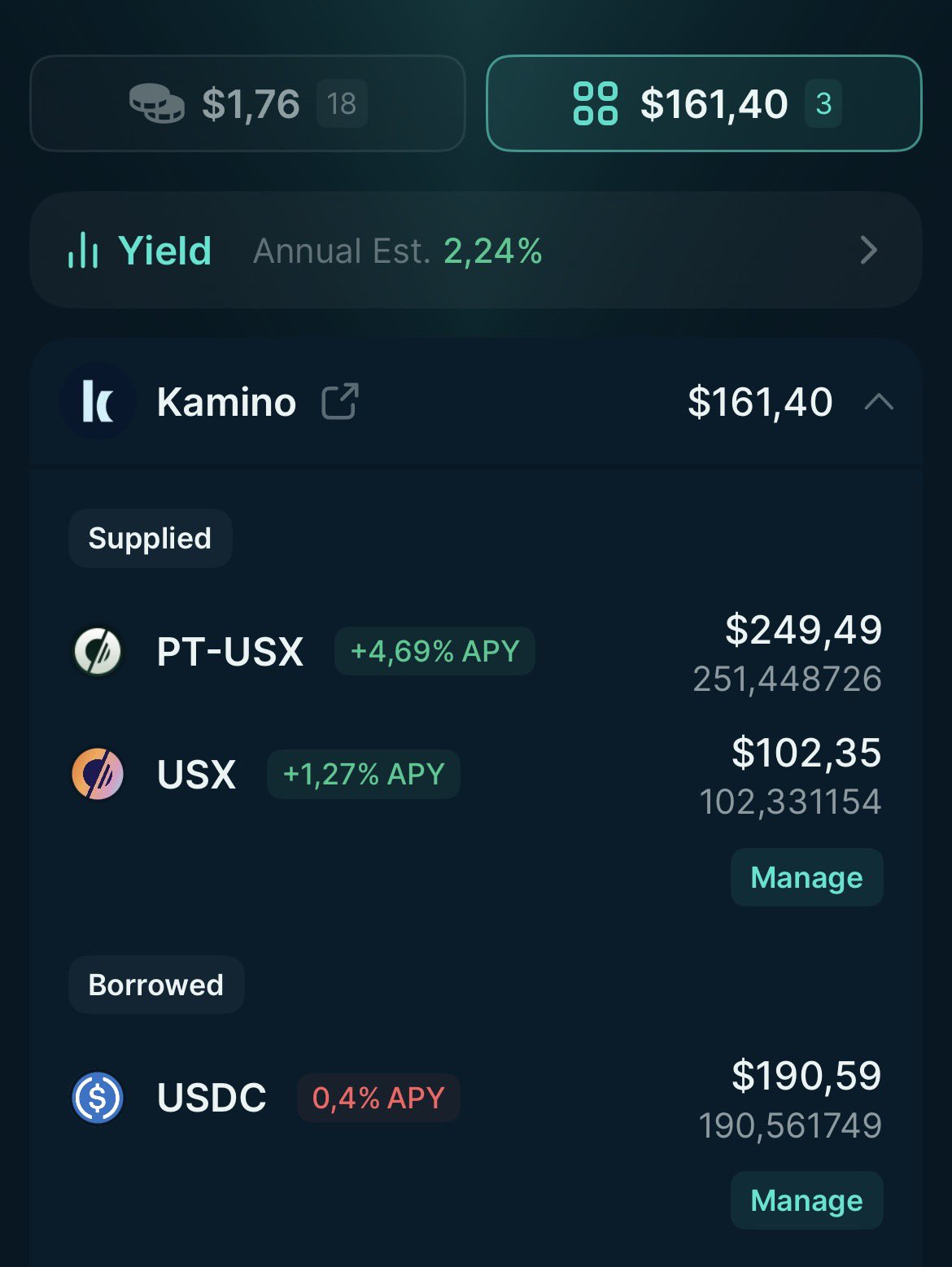Open the borrowed USDC position

pos(212,1098)
